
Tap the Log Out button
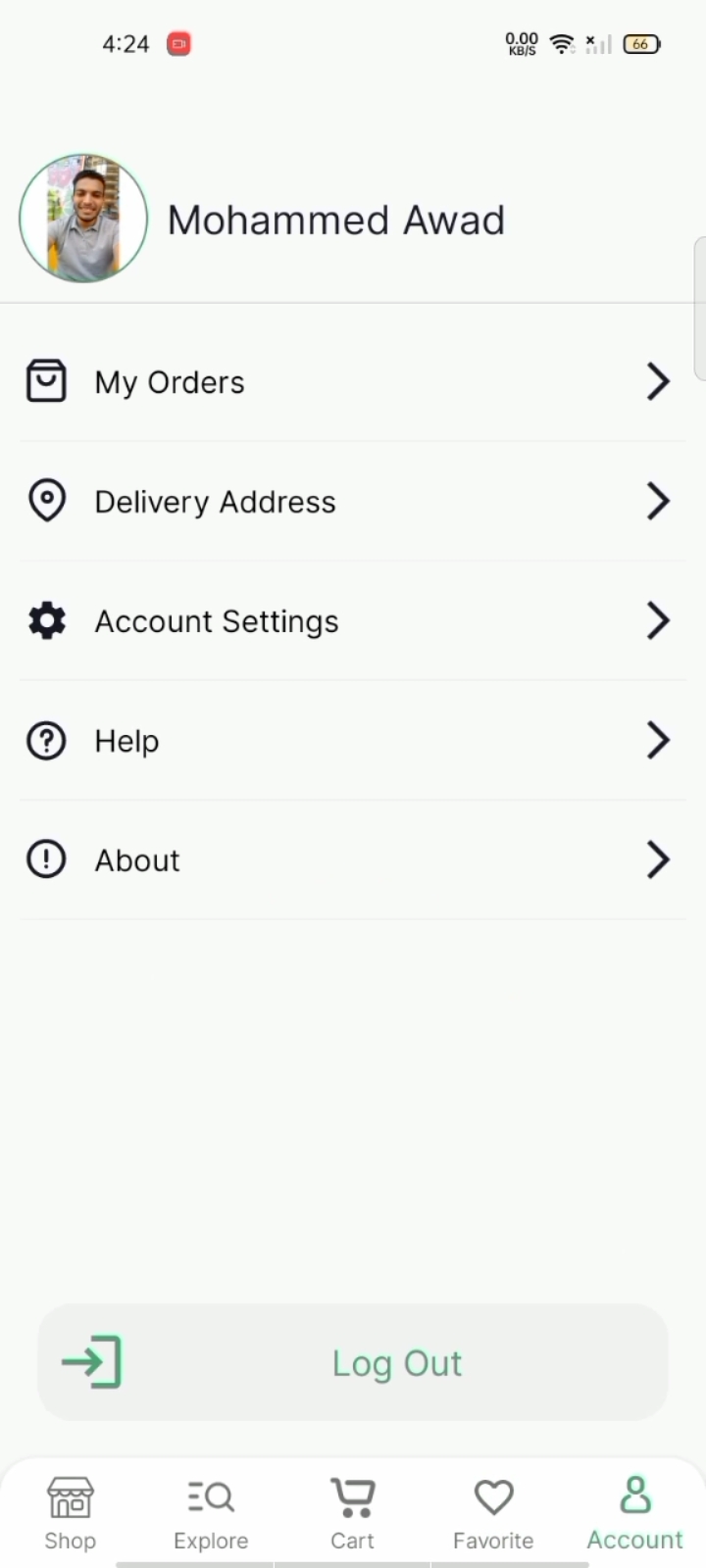pos(353,1362)
